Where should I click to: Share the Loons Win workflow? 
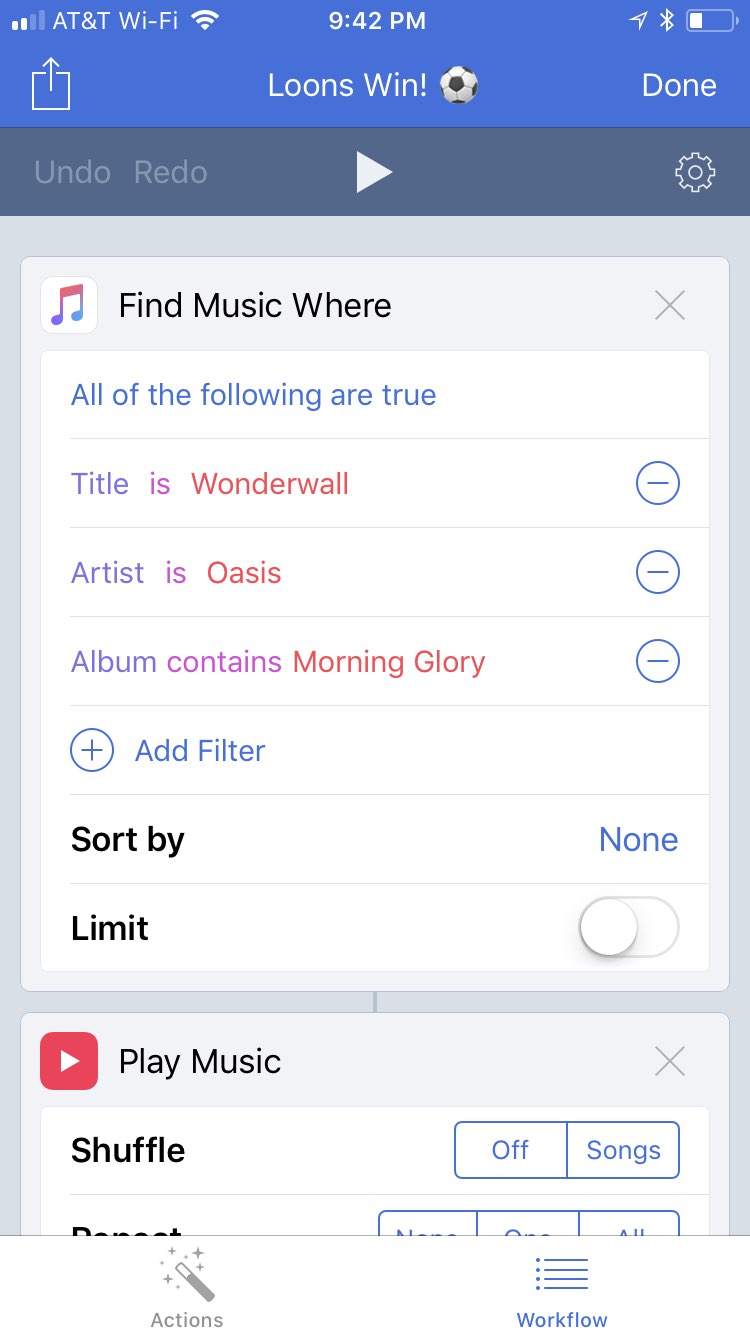(x=51, y=84)
